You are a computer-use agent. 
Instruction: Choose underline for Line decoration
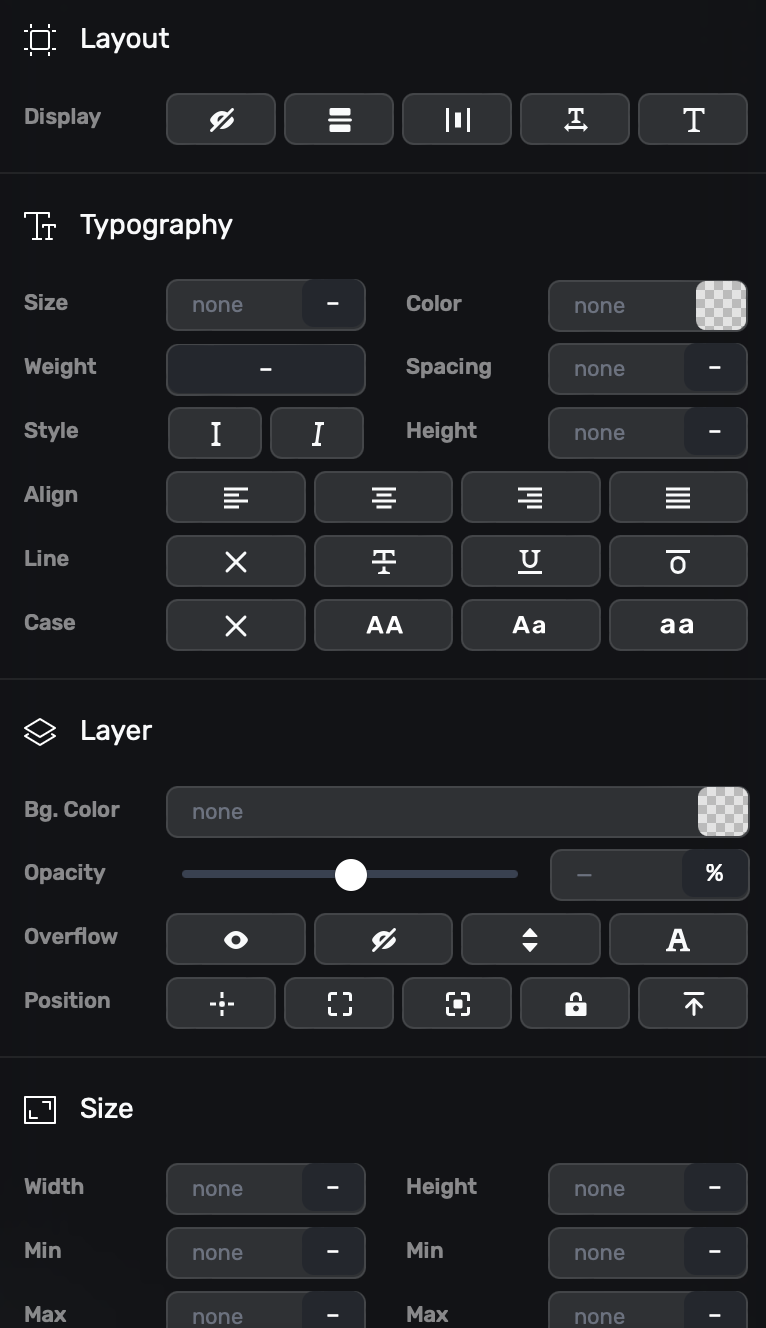coord(530,561)
